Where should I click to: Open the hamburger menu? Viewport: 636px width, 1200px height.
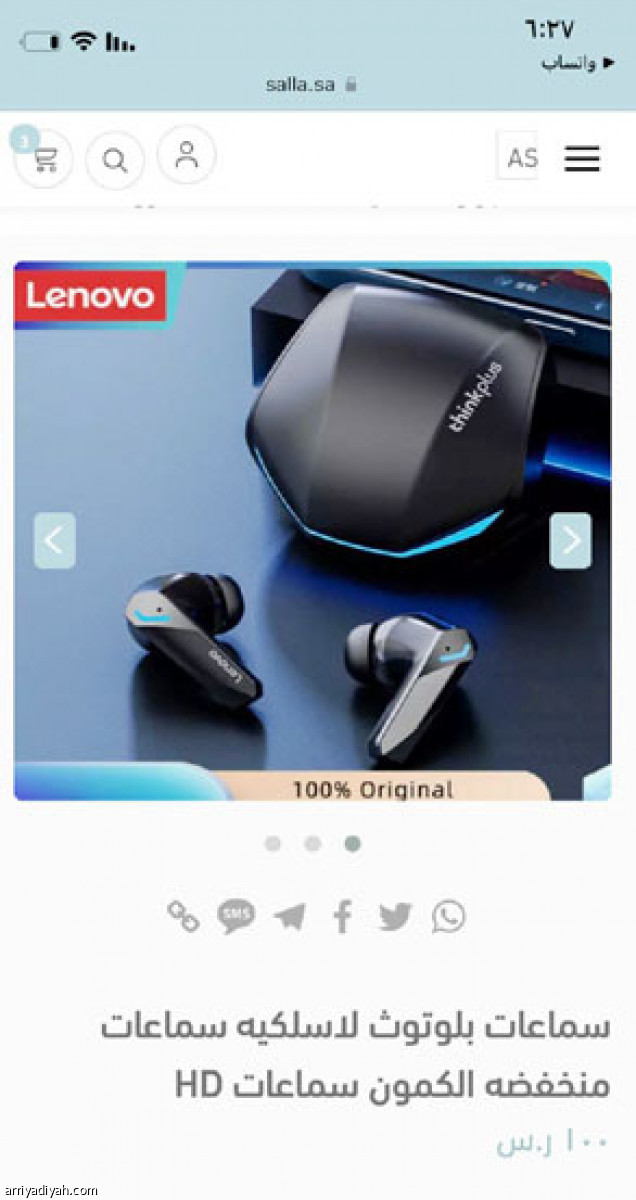(x=582, y=158)
